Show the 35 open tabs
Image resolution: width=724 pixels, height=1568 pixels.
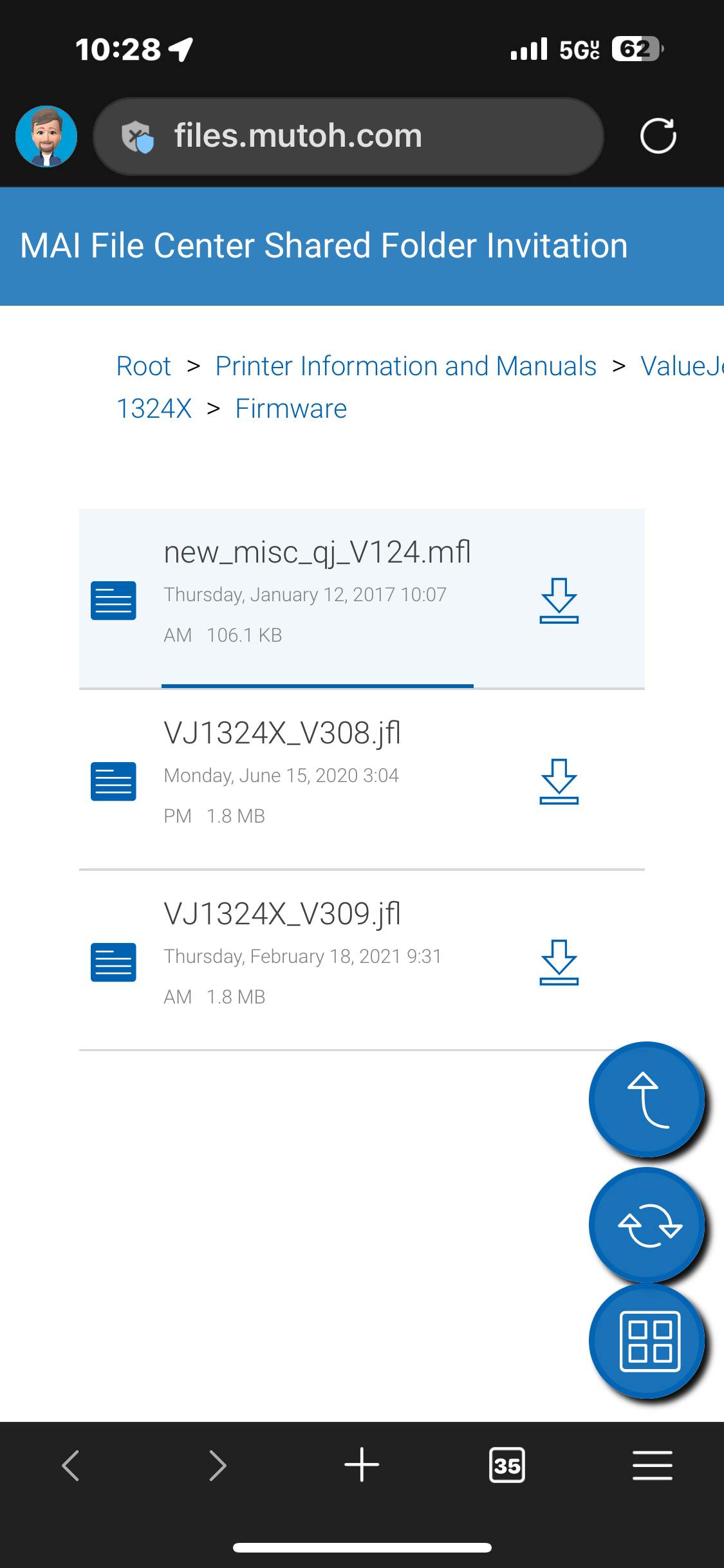tap(507, 1465)
